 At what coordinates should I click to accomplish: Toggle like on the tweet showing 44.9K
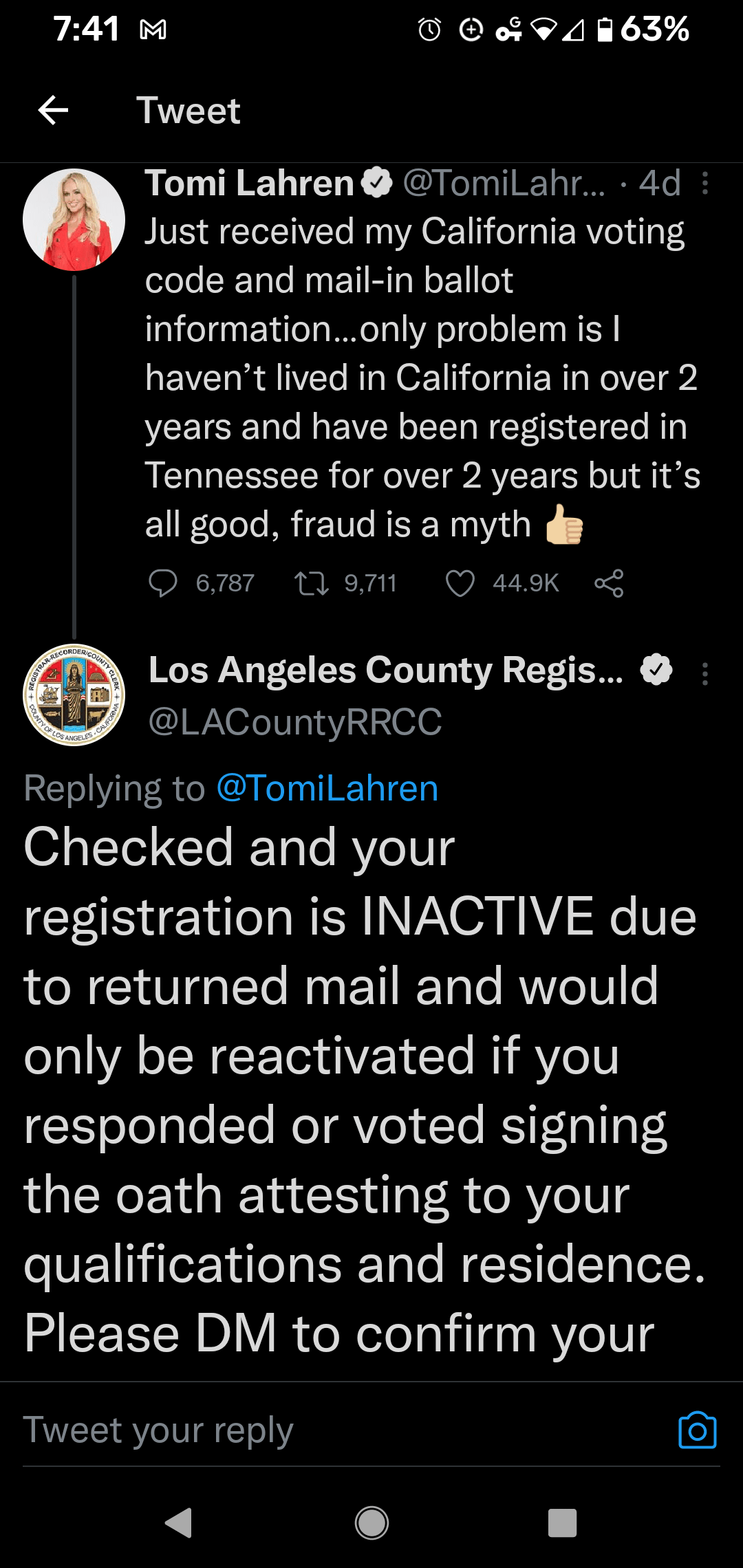462,584
